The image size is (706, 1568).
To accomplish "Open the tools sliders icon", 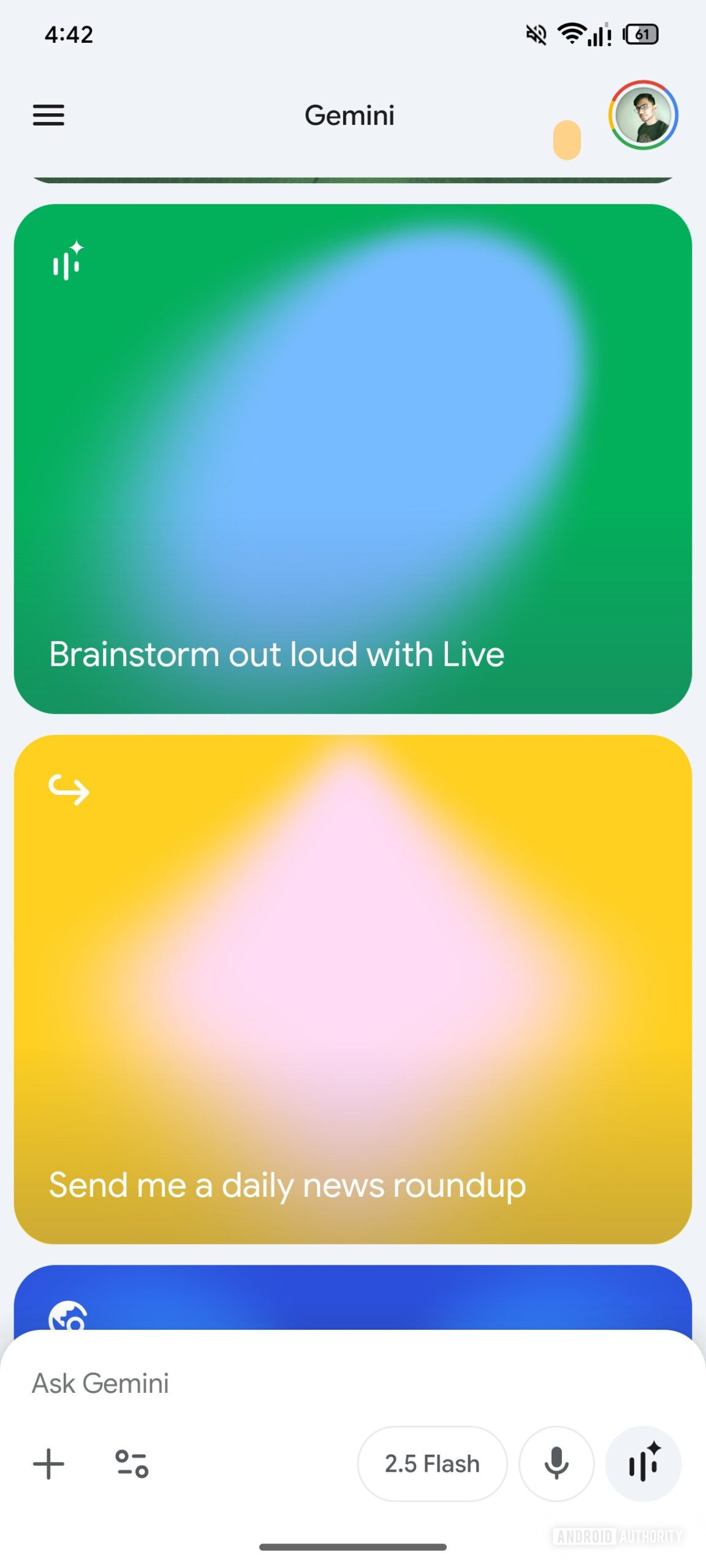I will click(x=132, y=1464).
